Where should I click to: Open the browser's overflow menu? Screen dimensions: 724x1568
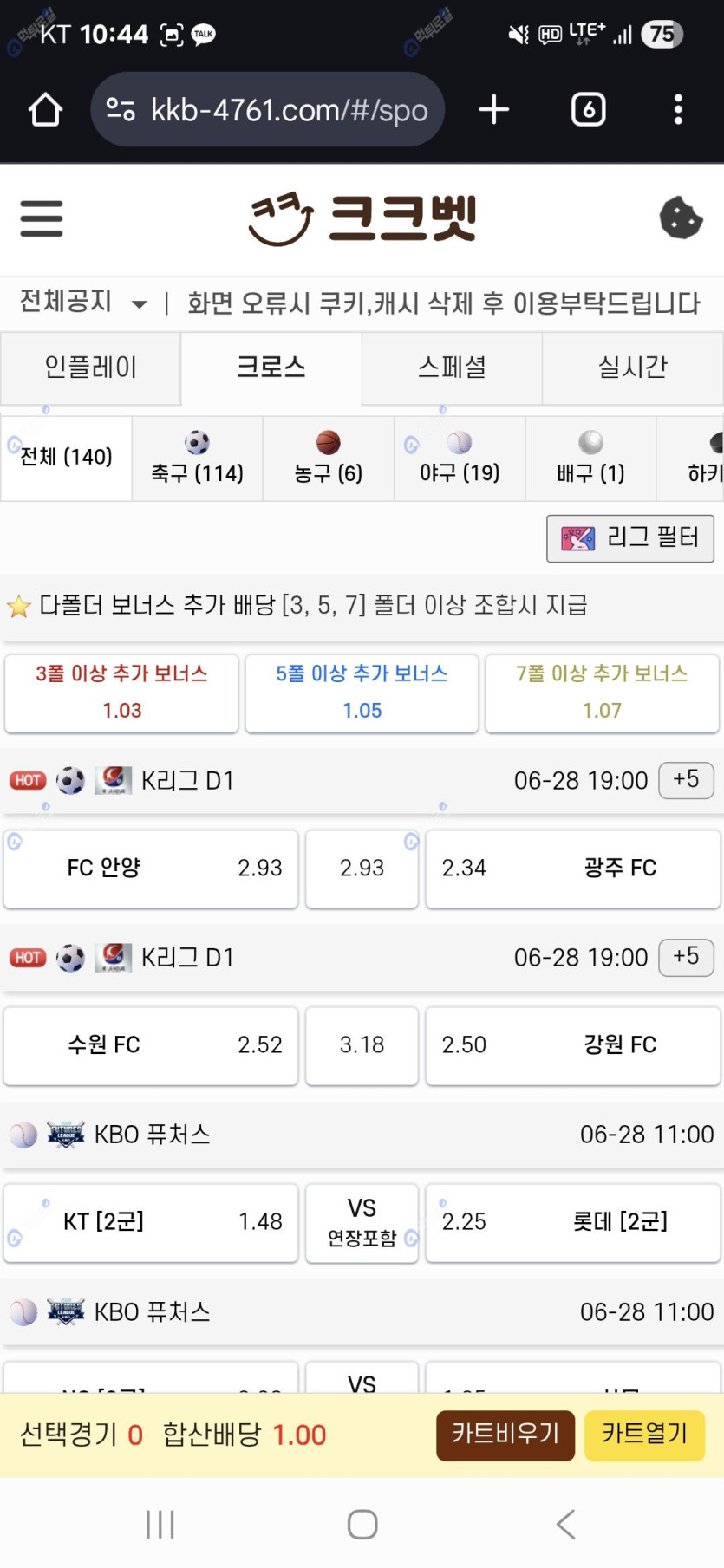coord(678,110)
